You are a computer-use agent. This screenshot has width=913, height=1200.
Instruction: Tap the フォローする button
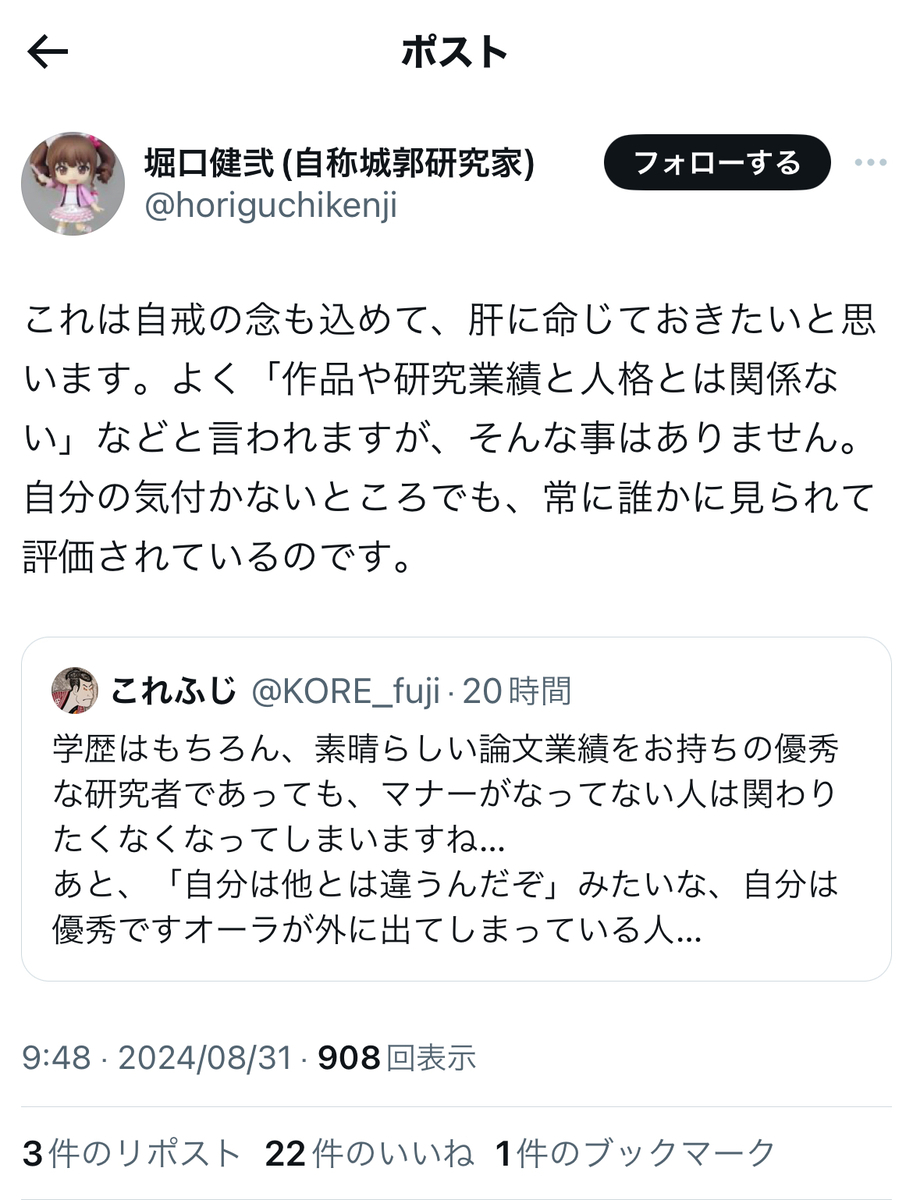(716, 162)
